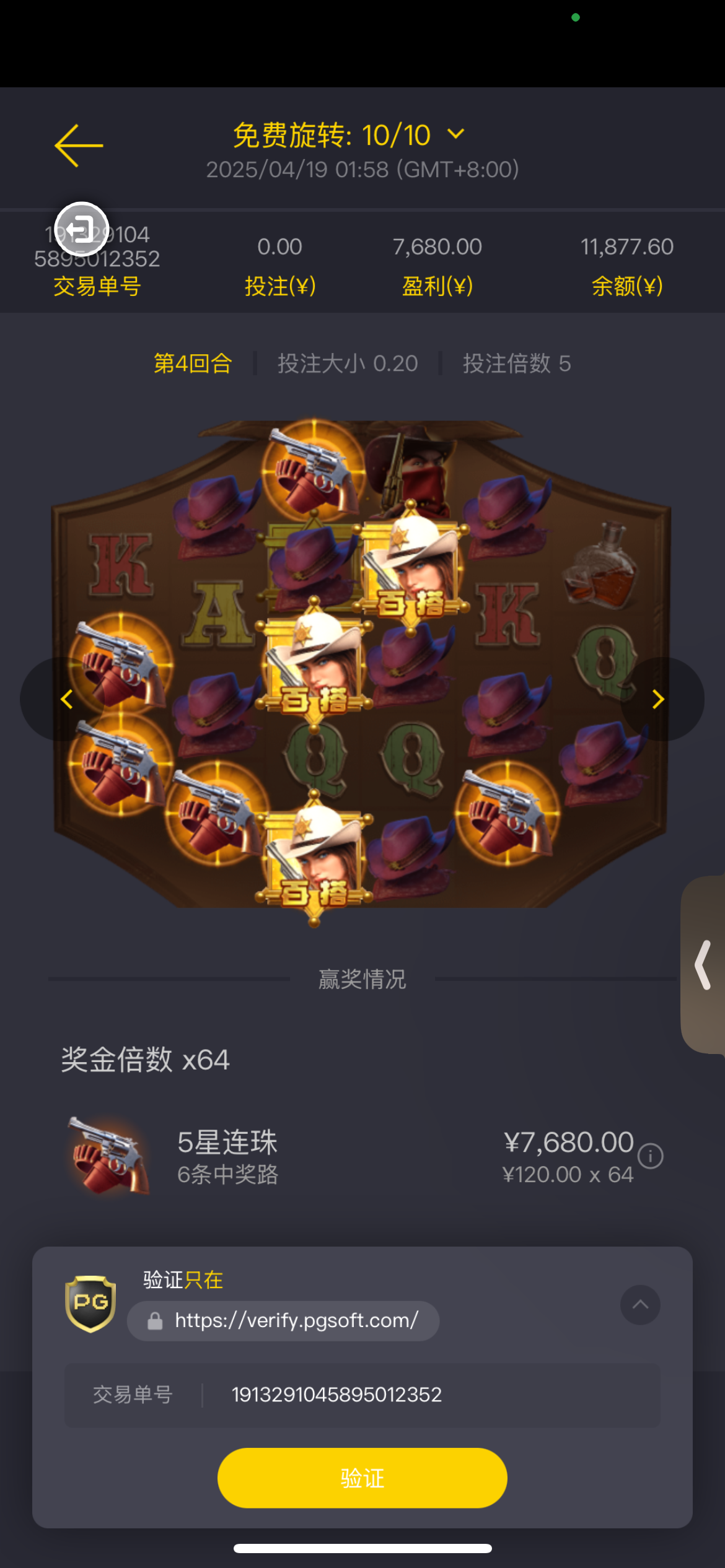Go to the previous round

click(x=66, y=699)
